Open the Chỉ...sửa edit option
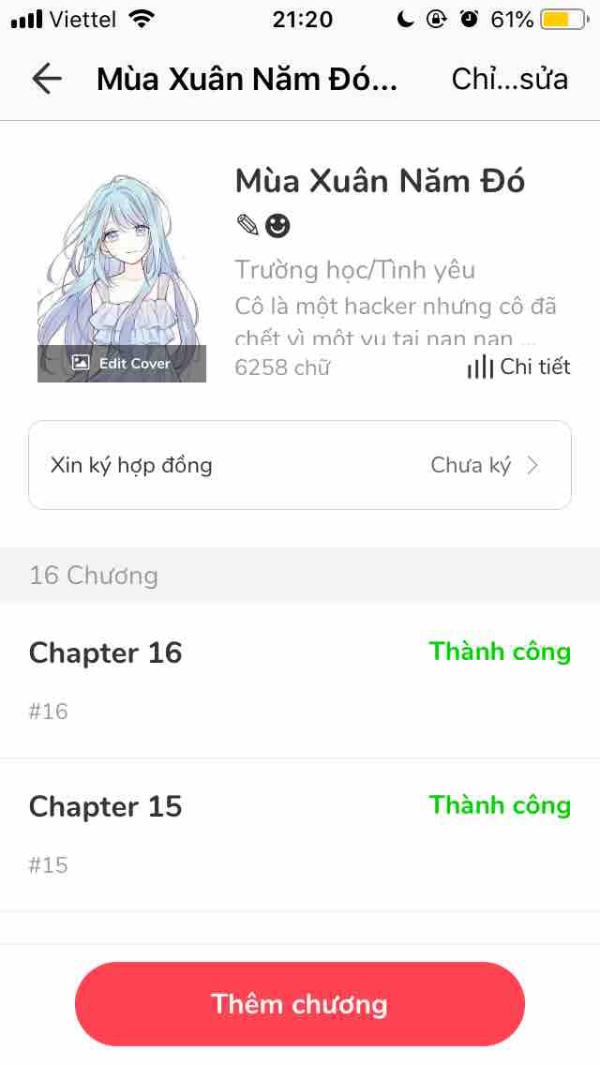Screen dimensions: 600x1065 coord(510,79)
